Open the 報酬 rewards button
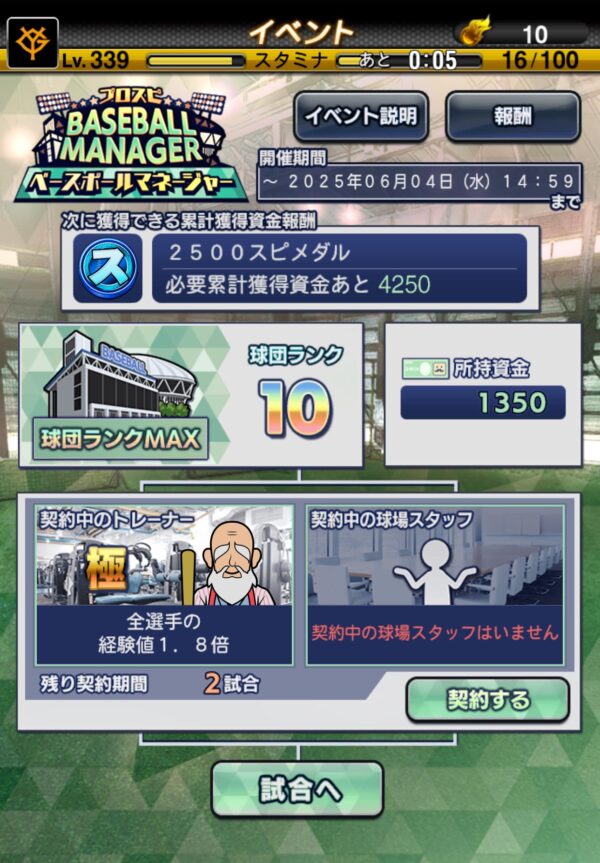This screenshot has width=600, height=863. 513,117
